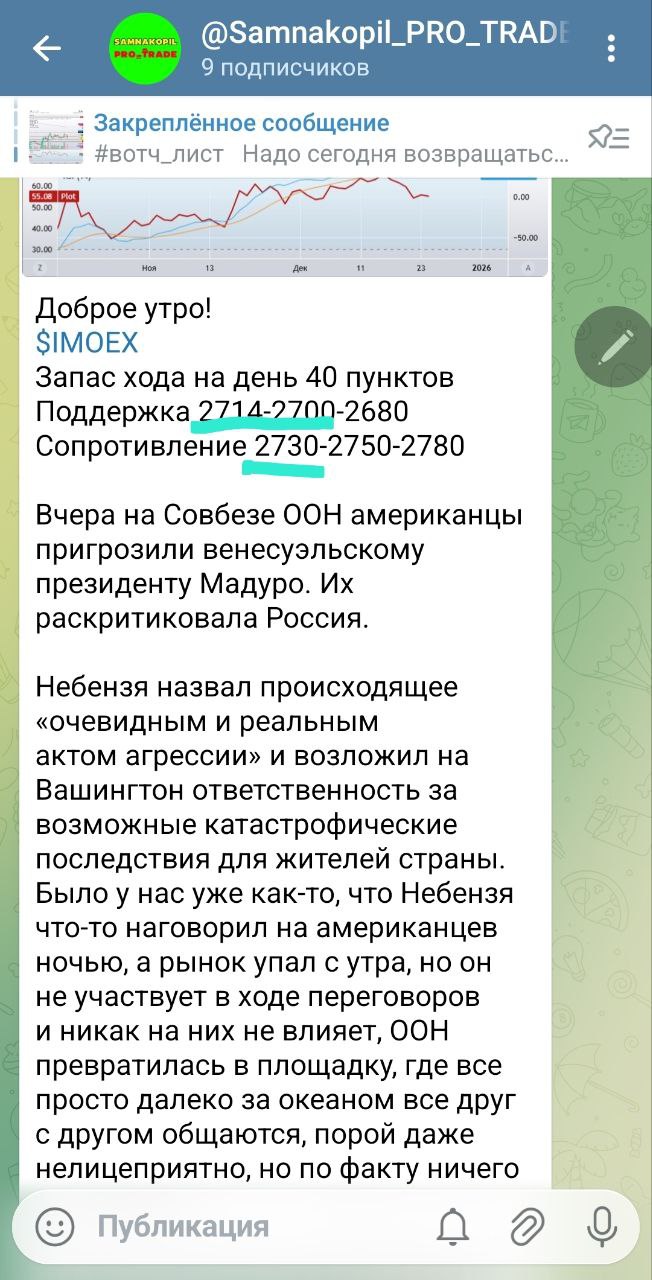Go back from the channel
The height and width of the screenshot is (1280, 652).
click(x=47, y=48)
